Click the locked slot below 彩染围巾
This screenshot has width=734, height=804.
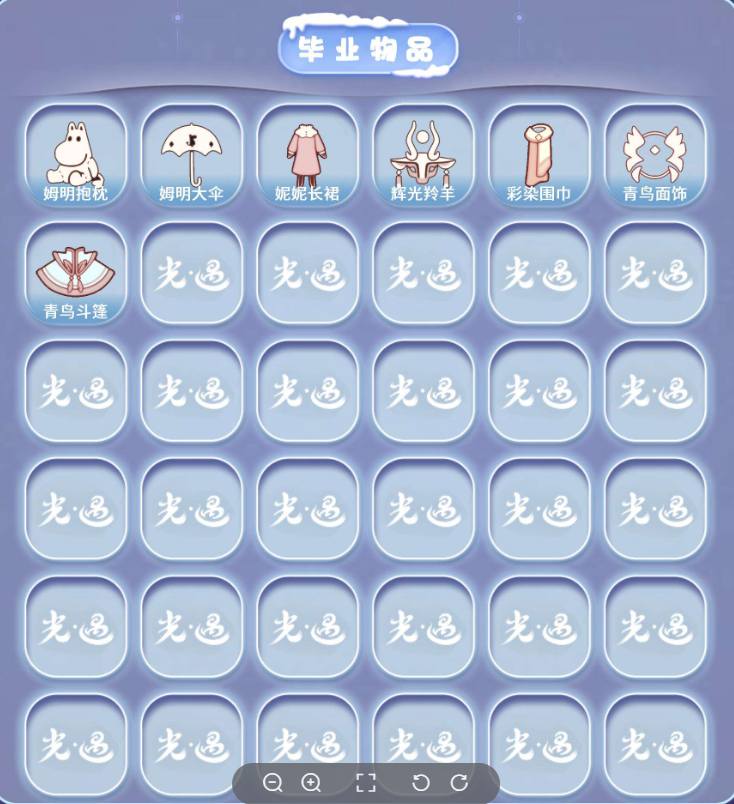click(x=539, y=272)
